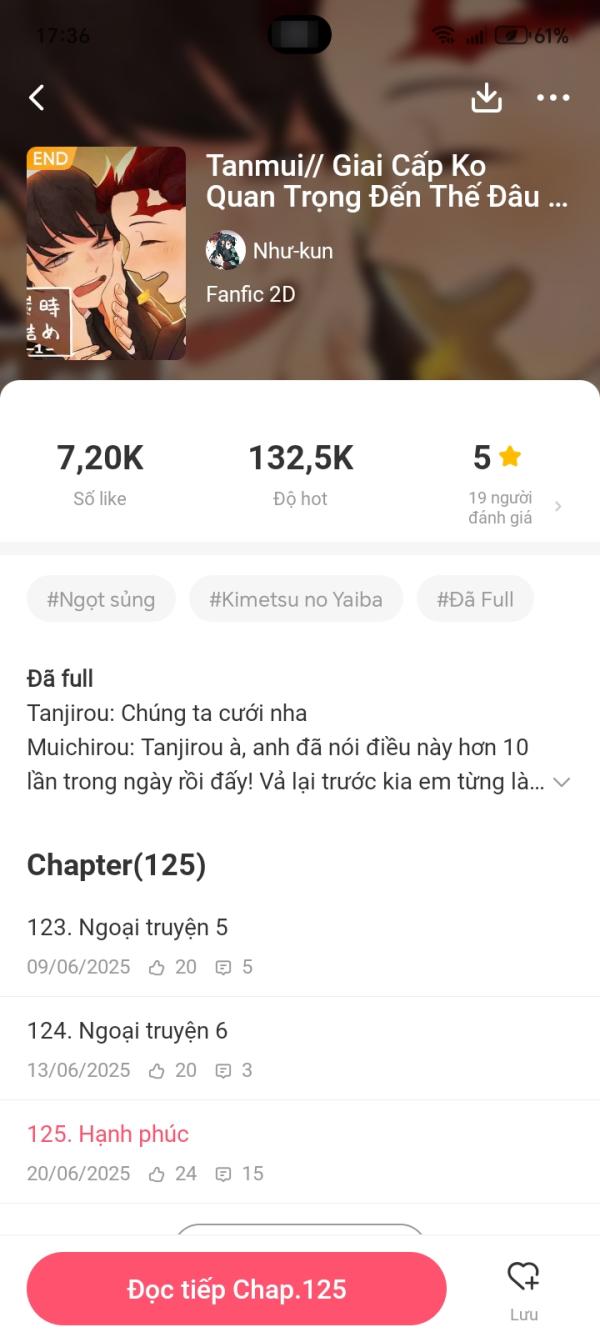Select the #Ngọt sủng tag chip
This screenshot has width=600, height=1342.
click(x=101, y=599)
